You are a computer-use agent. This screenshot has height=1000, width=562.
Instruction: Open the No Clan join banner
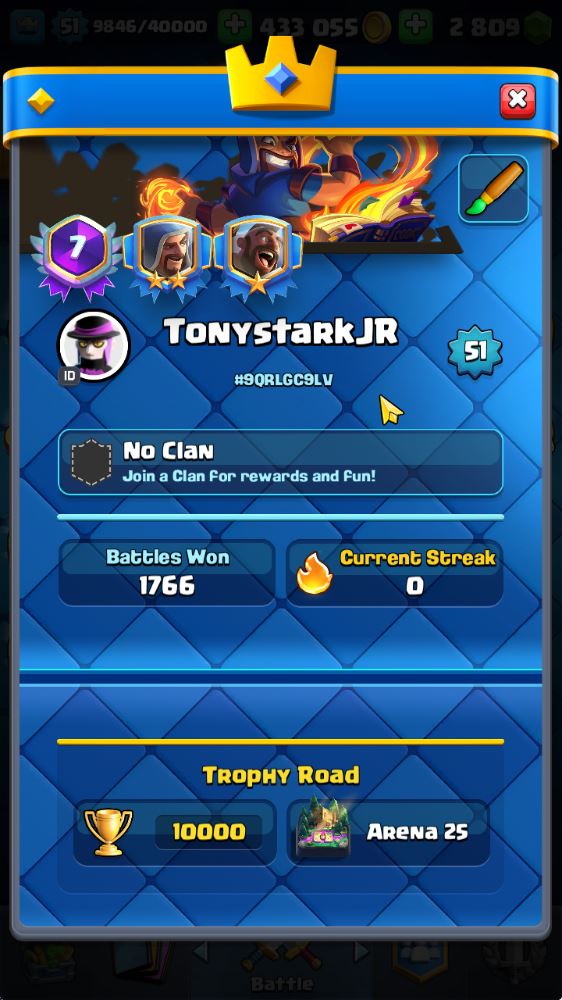click(x=281, y=462)
